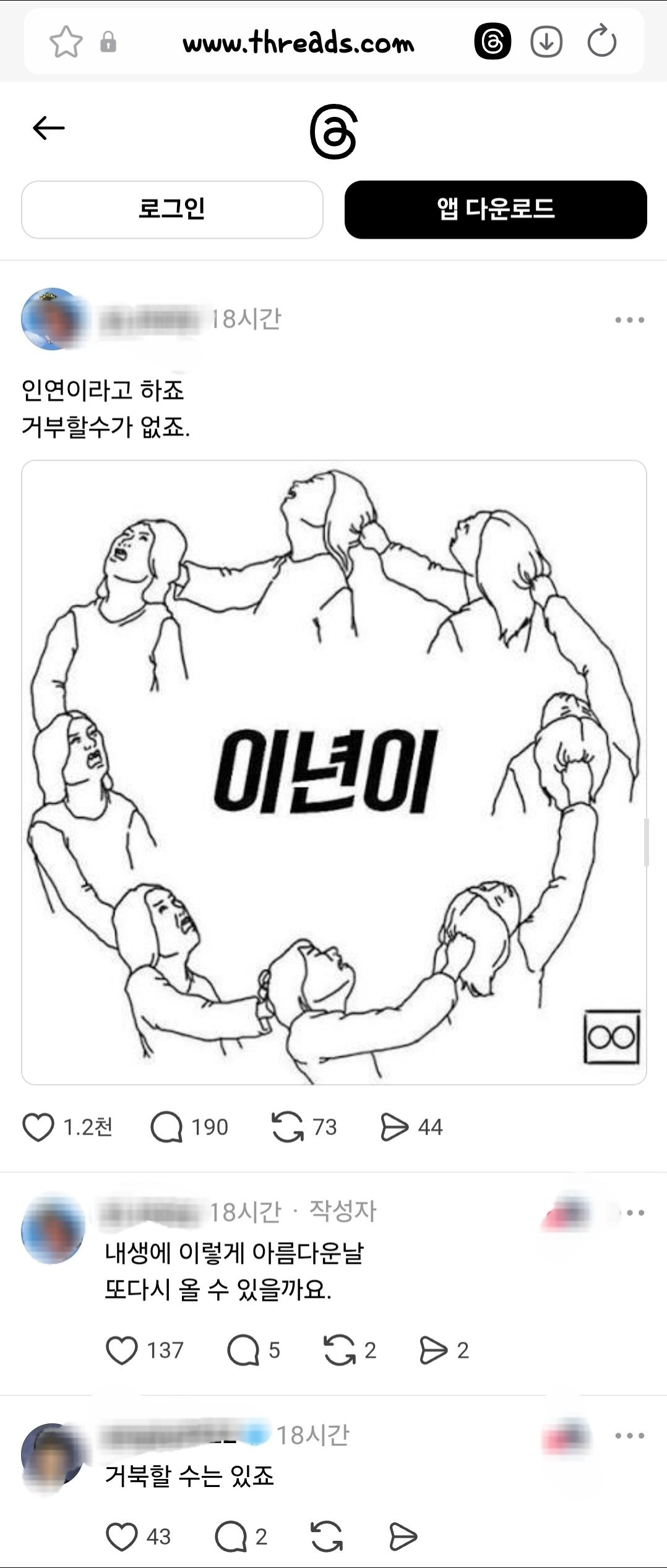This screenshot has height=1568, width=667.
Task: Open the Threads app icon in address bar
Action: click(493, 42)
